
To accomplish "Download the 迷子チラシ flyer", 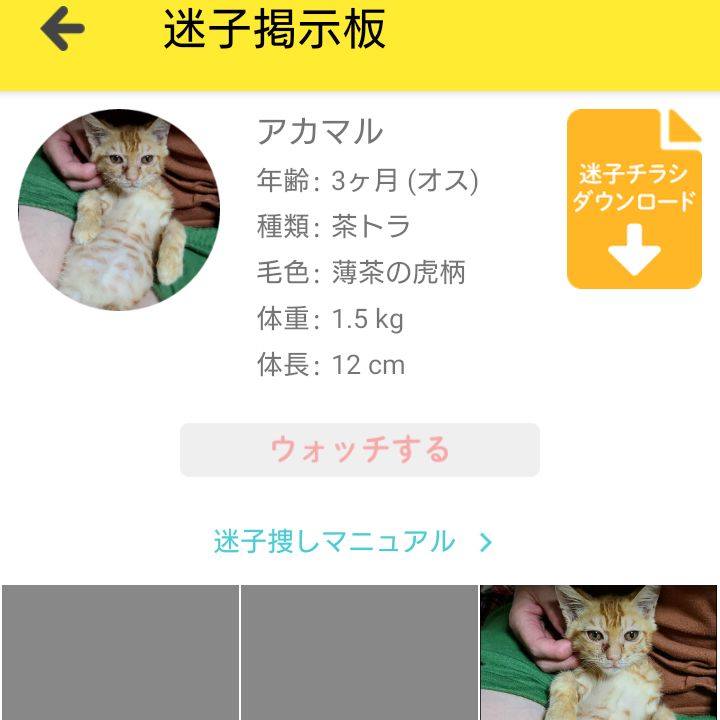I will (634, 200).
